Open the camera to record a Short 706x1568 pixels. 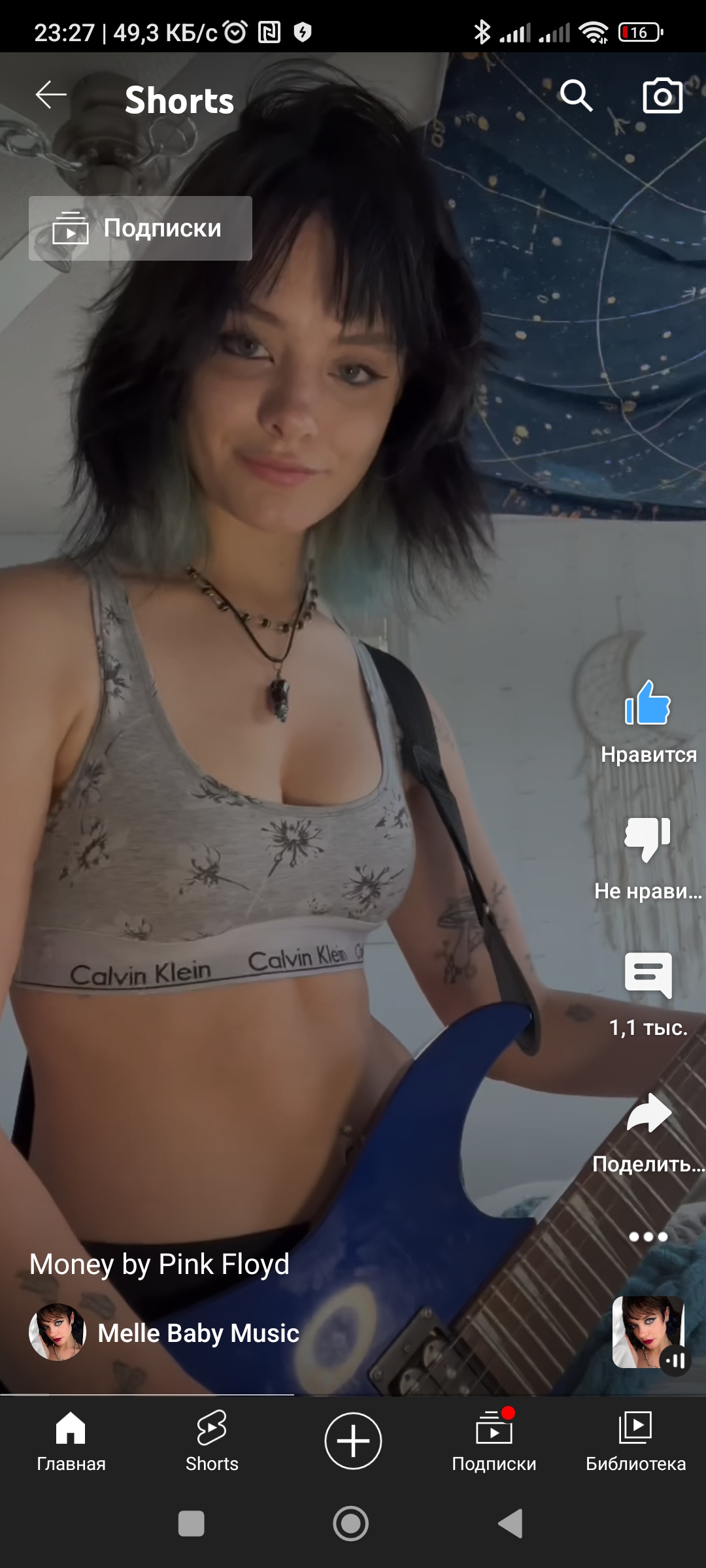662,96
